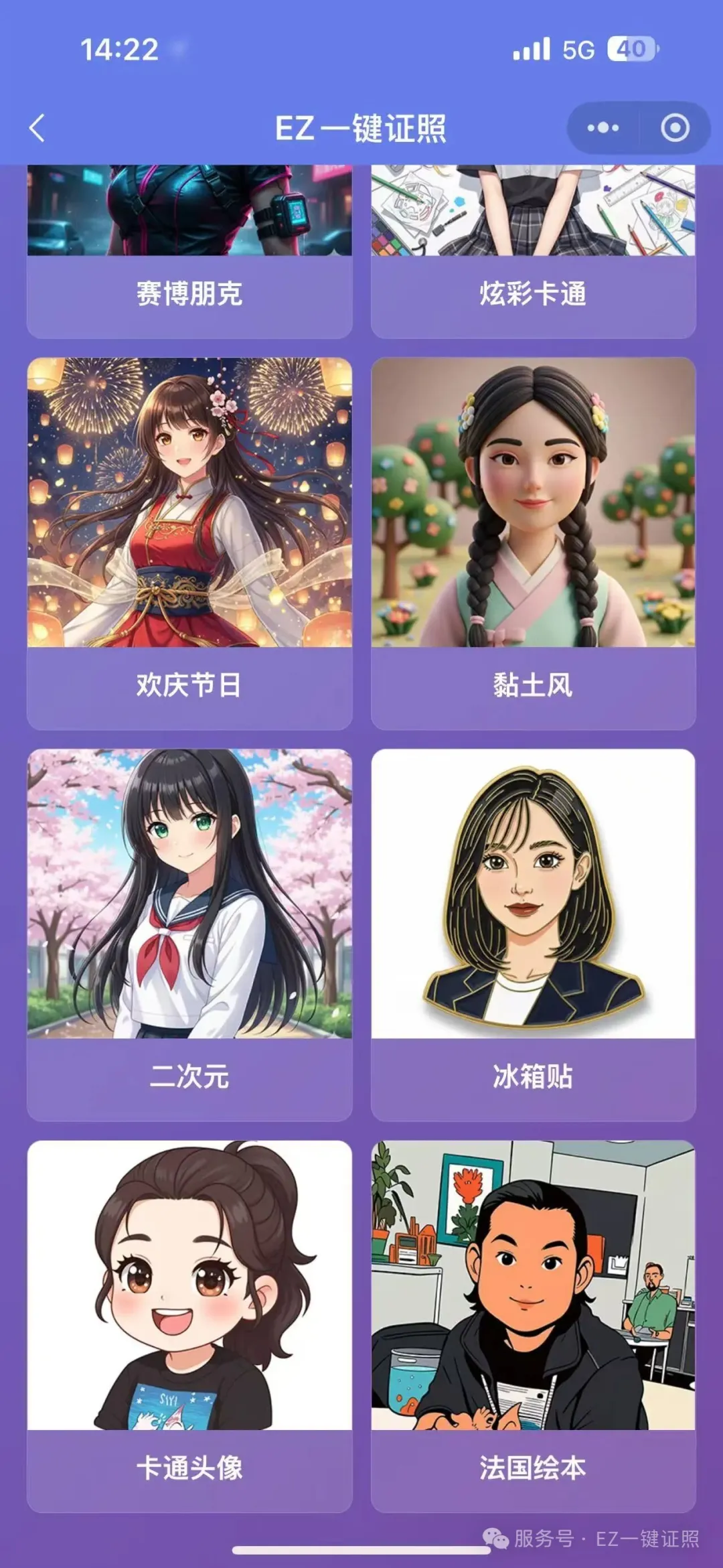Select the 法国绘本 picture book style
This screenshot has height=1568, width=723.
(533, 1325)
